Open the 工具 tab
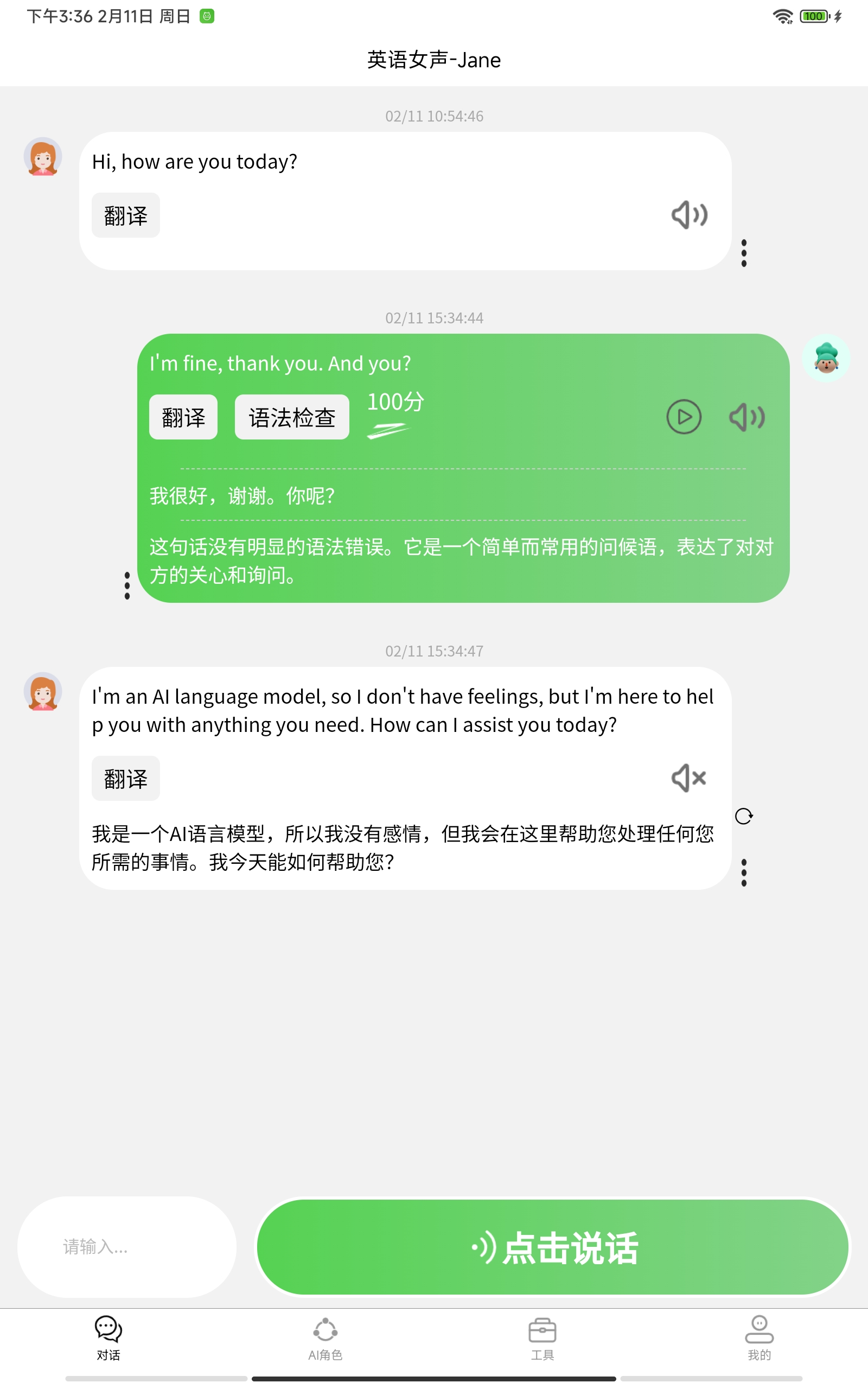 pos(542,1339)
